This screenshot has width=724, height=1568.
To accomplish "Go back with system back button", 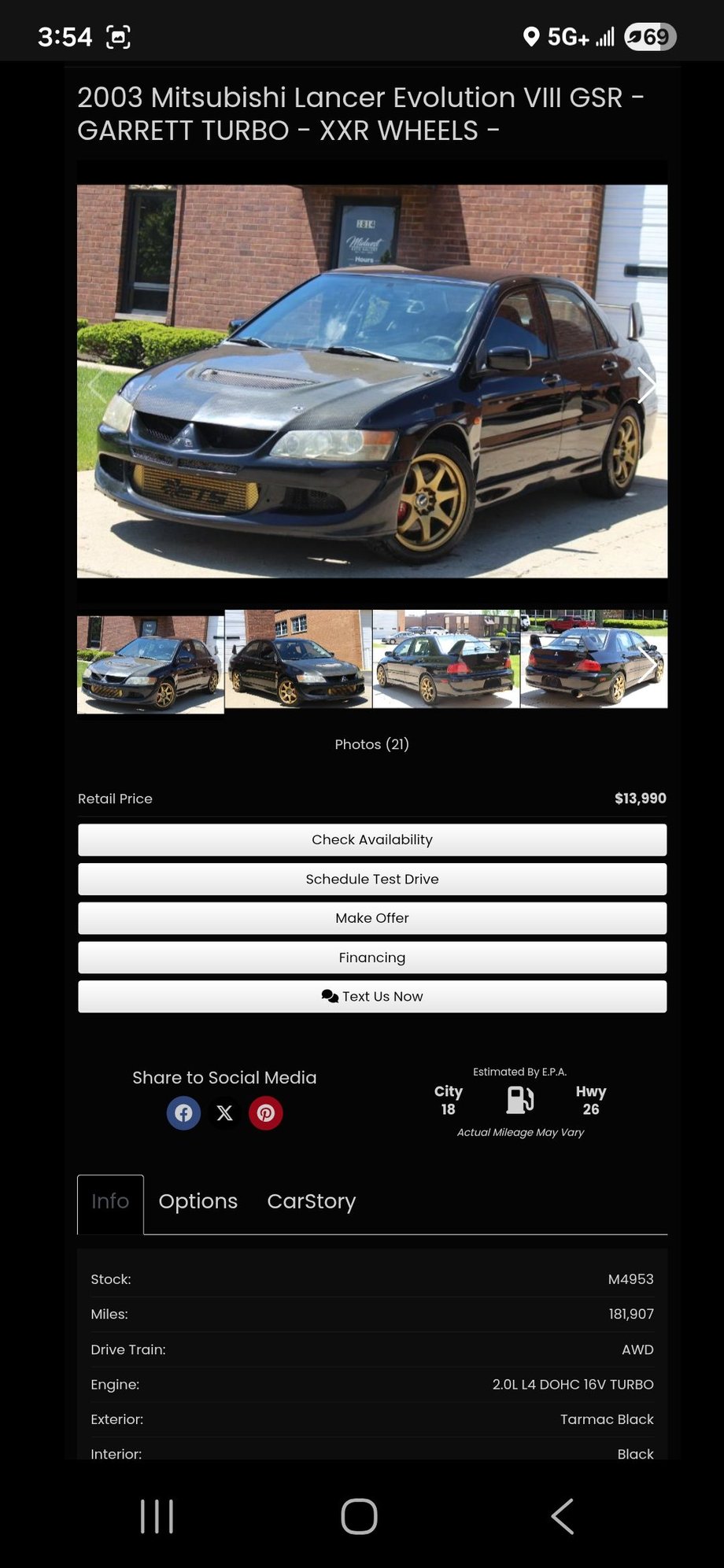I will coord(562,1516).
